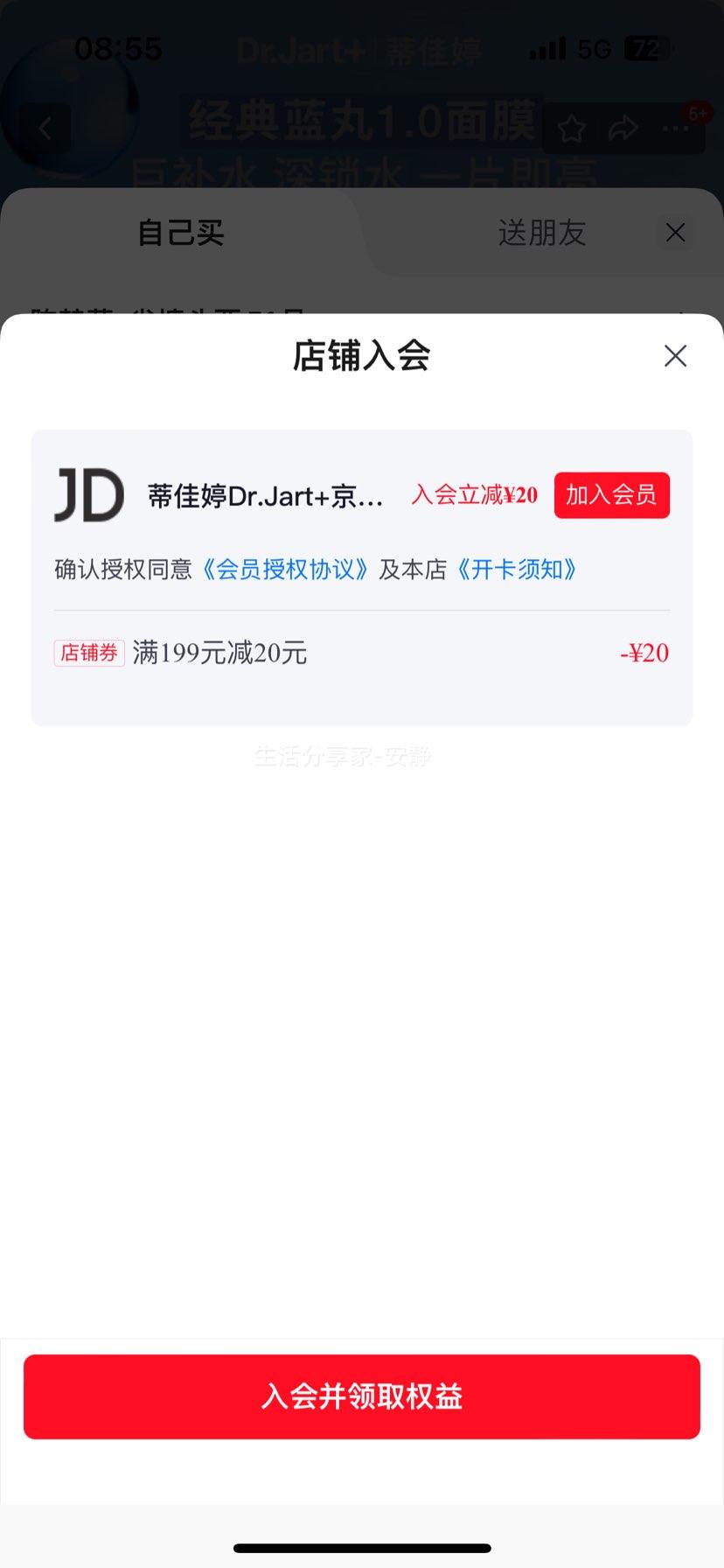Image resolution: width=724 pixels, height=1568 pixels.
Task: Dismiss the purchase sheet behind the dialog
Action: click(x=674, y=233)
